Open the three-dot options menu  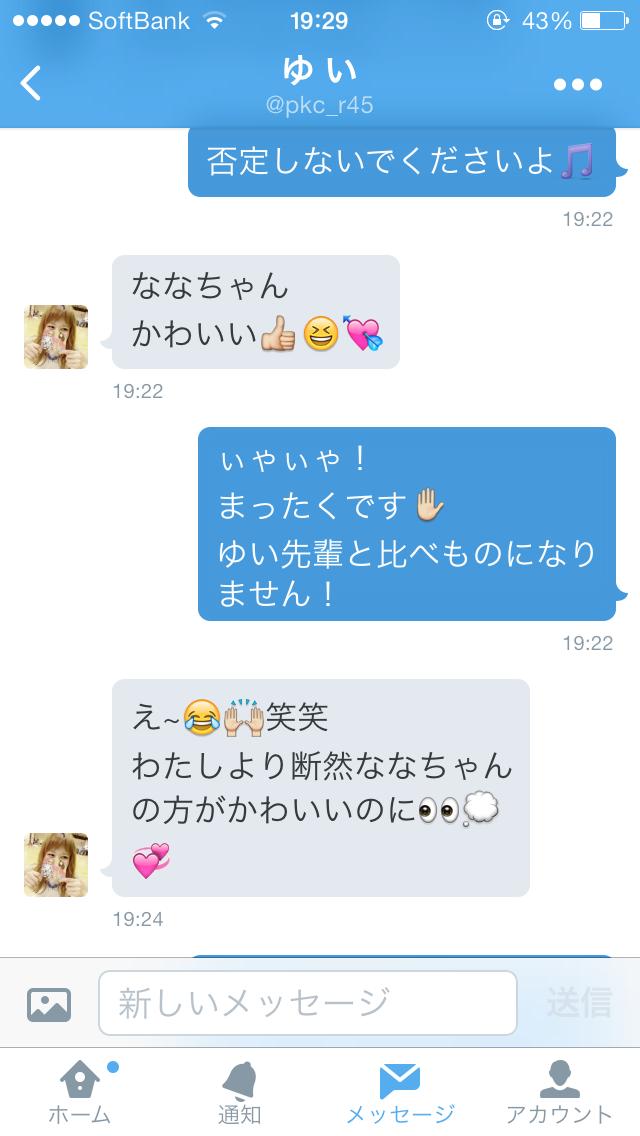pyautogui.click(x=578, y=85)
